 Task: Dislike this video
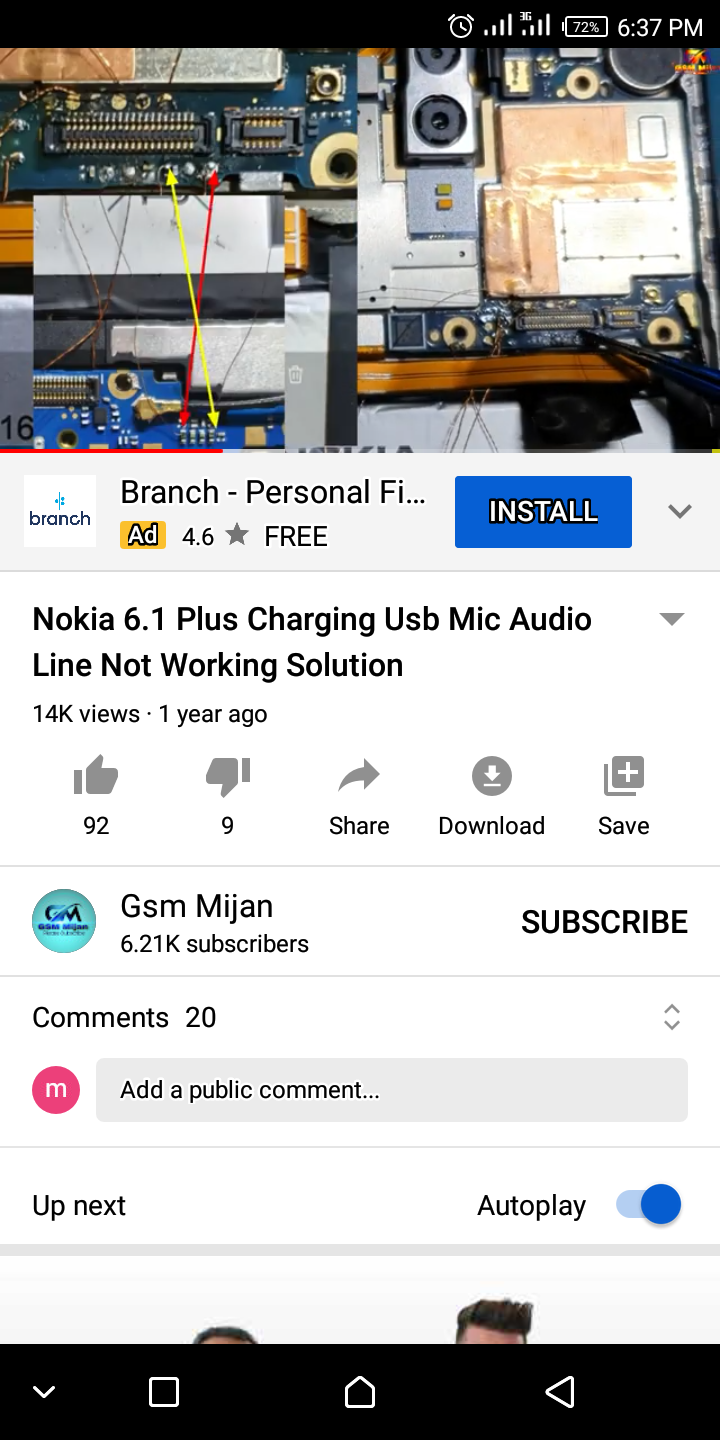(227, 778)
